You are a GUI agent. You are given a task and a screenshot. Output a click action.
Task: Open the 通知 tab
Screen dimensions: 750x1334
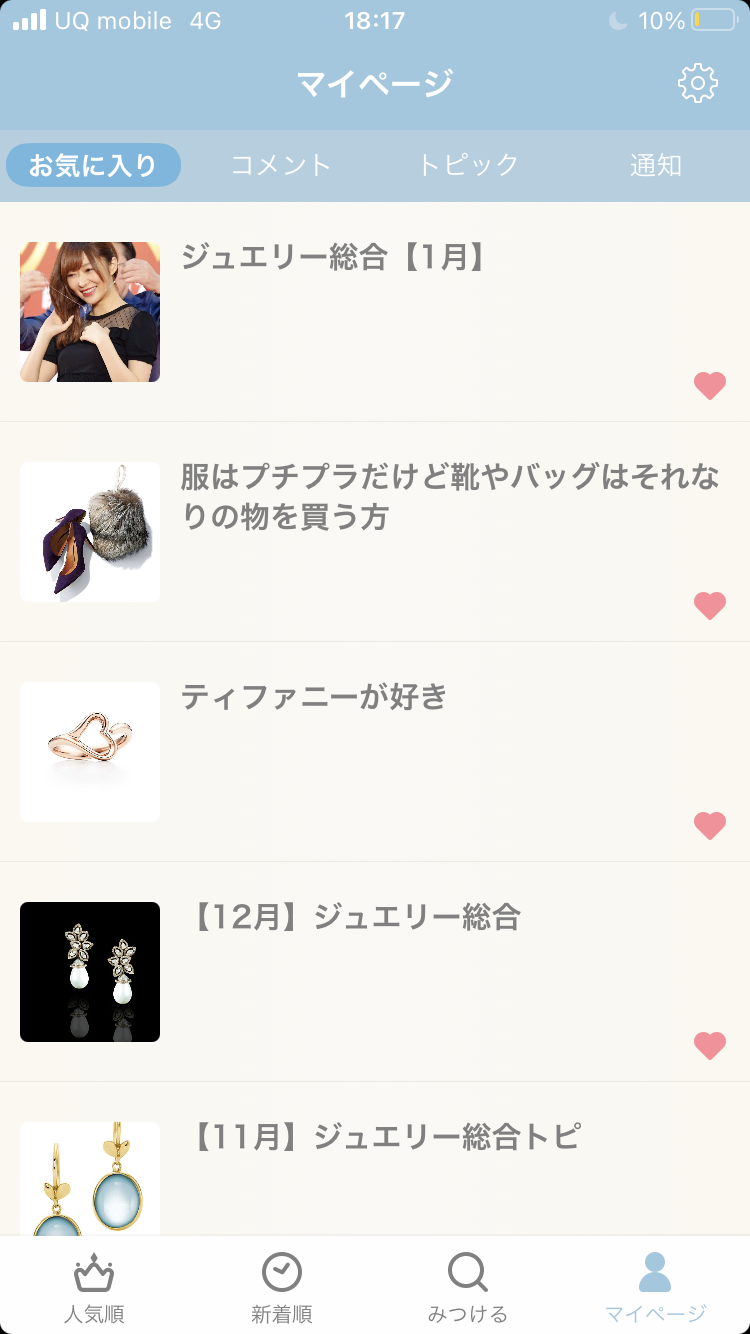pos(655,166)
